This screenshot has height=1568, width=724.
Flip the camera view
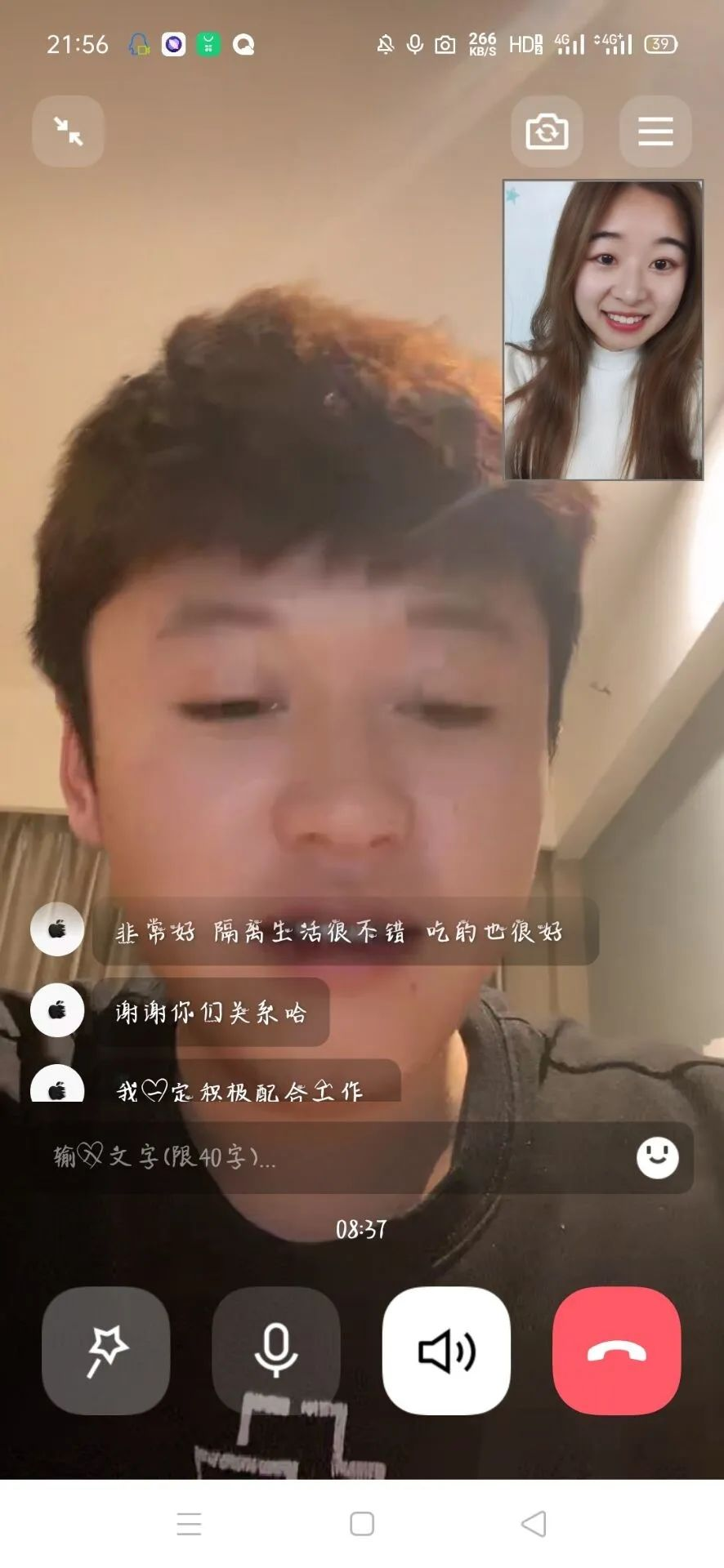[x=547, y=131]
